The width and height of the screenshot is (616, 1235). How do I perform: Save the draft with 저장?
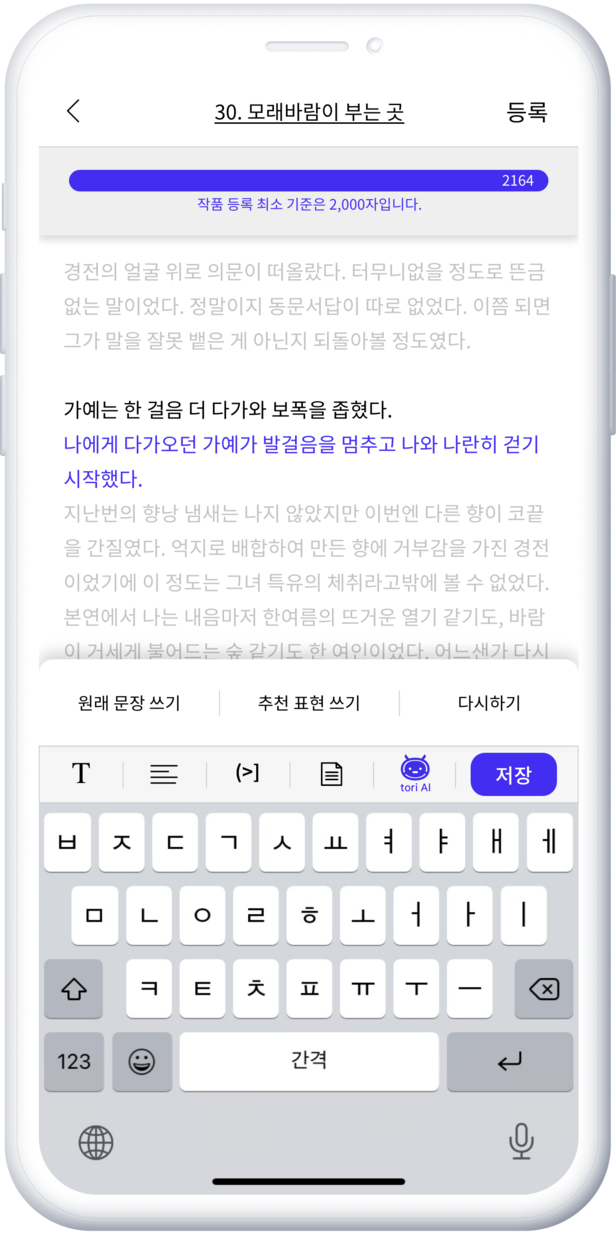(x=513, y=774)
